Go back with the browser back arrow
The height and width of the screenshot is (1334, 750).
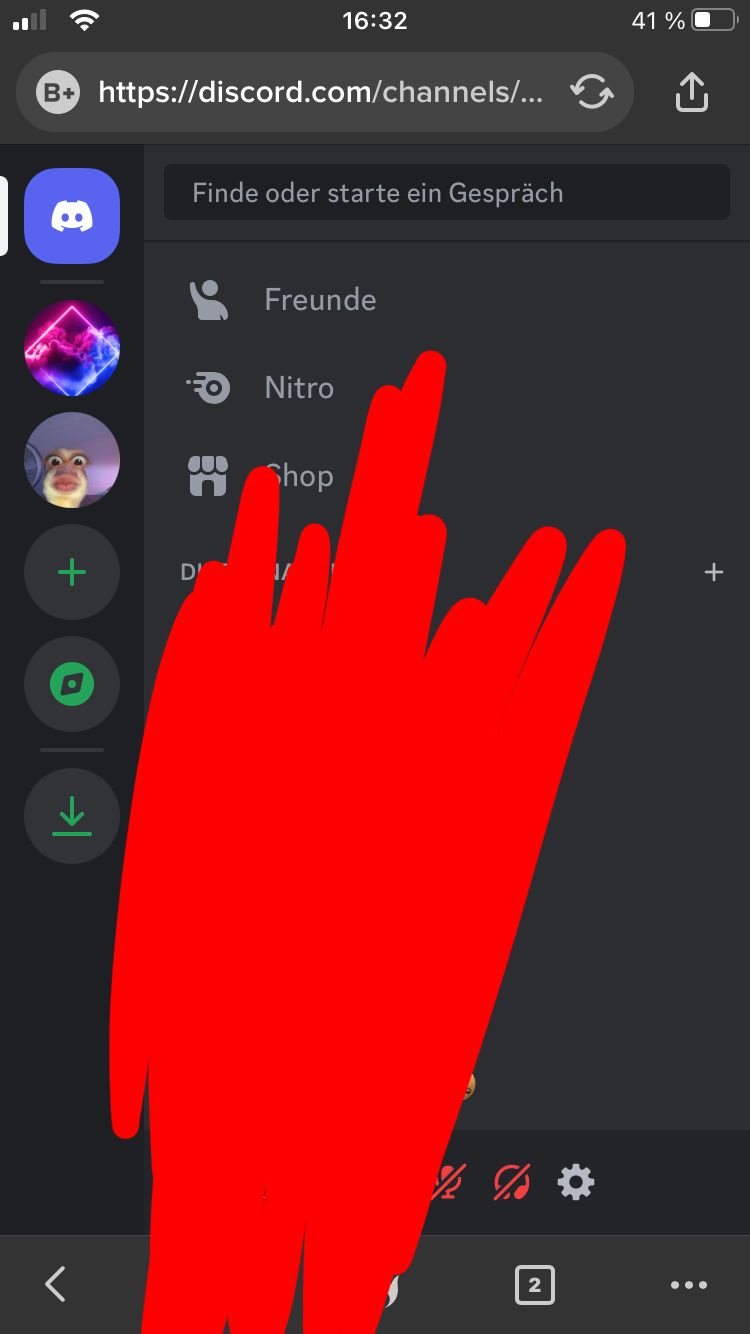coord(56,1284)
